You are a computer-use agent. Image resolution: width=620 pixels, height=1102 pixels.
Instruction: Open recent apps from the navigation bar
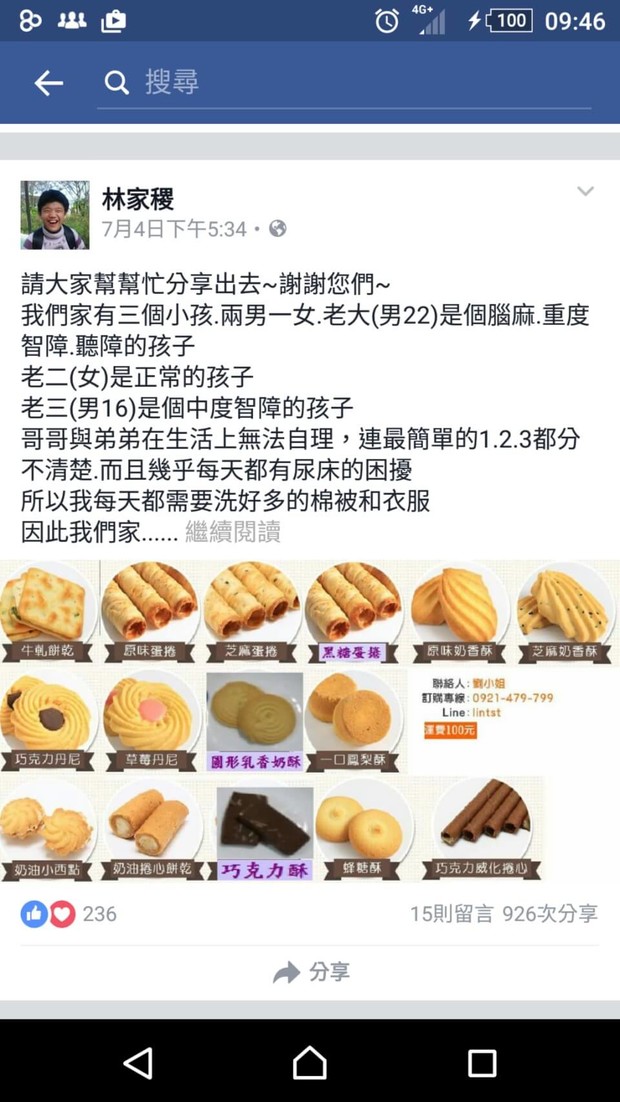click(x=481, y=1062)
